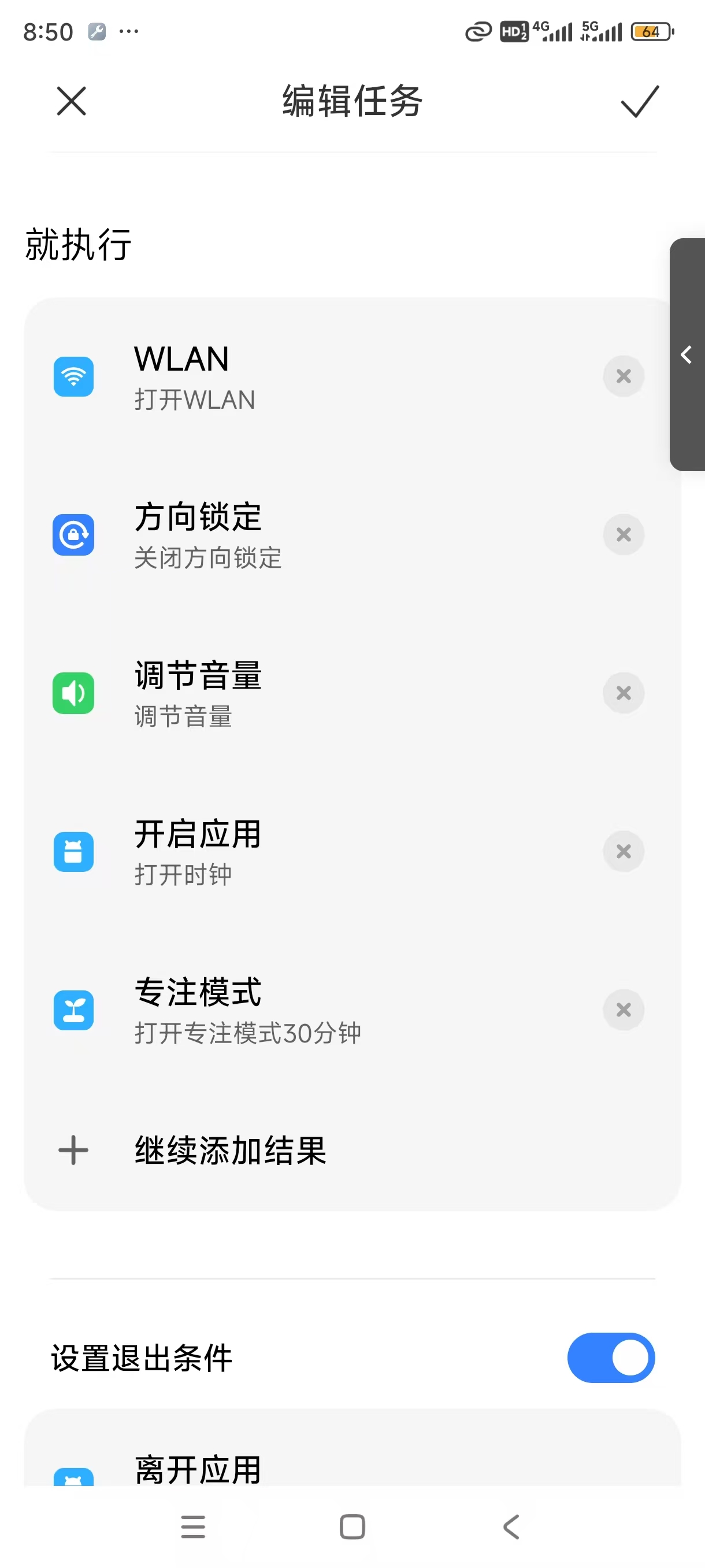Remove the 调节音量 action
705x1568 pixels.
(x=623, y=693)
